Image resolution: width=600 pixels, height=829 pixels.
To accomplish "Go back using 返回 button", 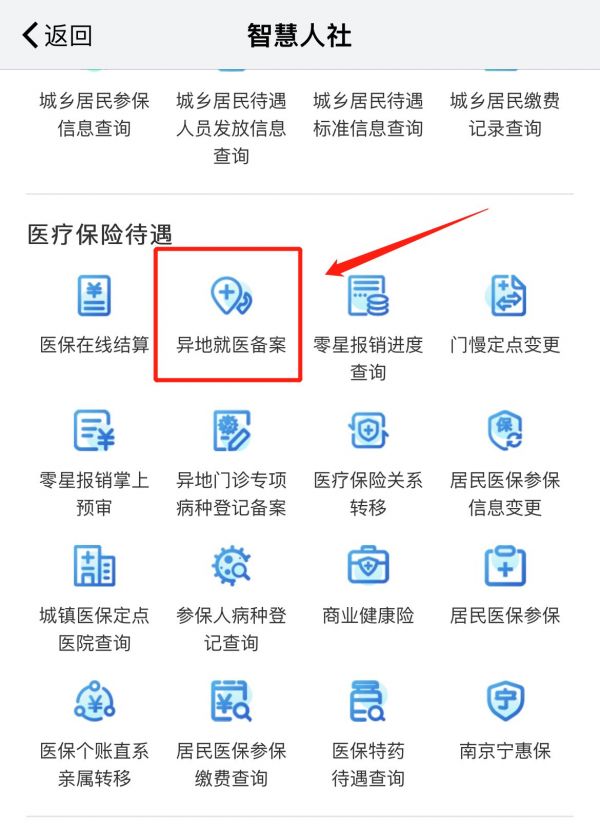I will (x=57, y=36).
